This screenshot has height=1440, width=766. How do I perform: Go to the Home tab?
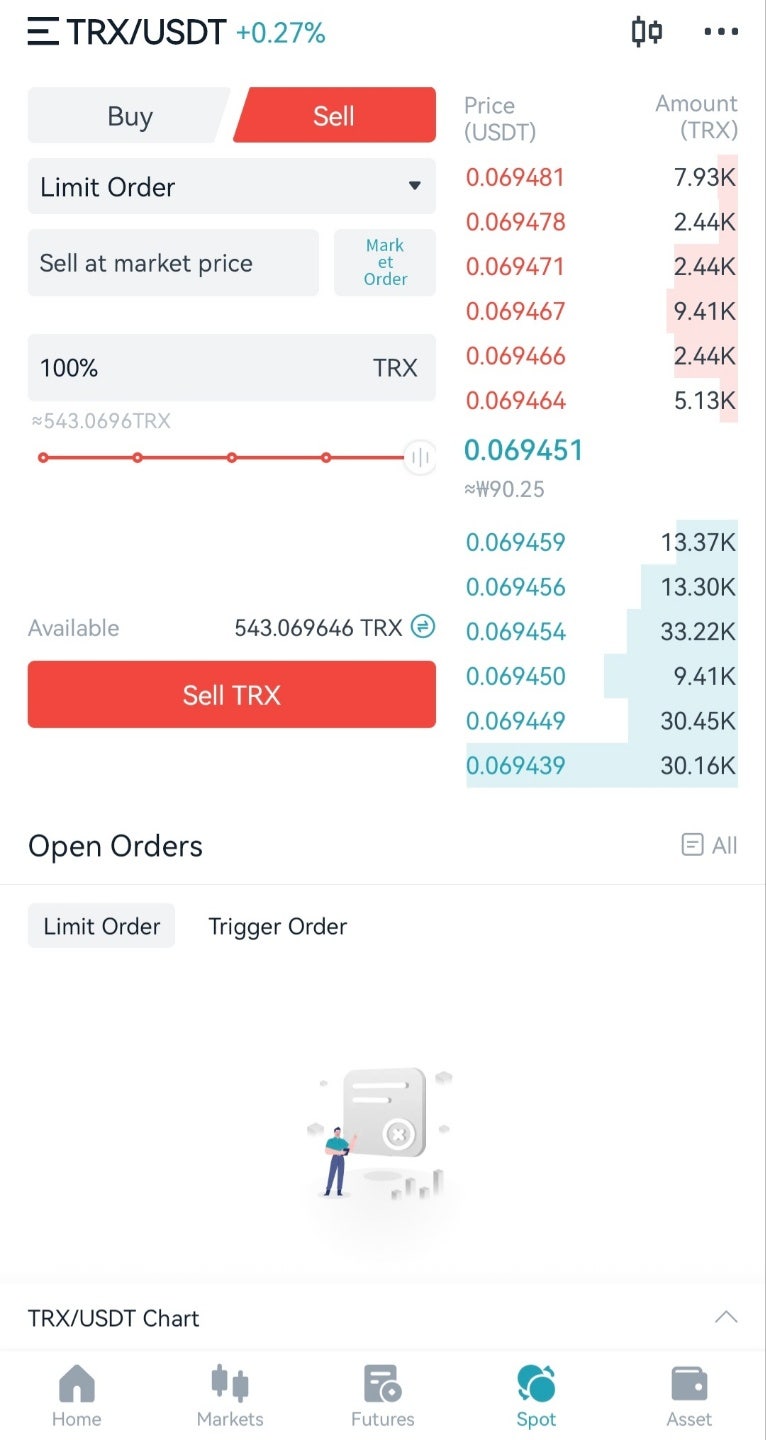[x=76, y=1397]
